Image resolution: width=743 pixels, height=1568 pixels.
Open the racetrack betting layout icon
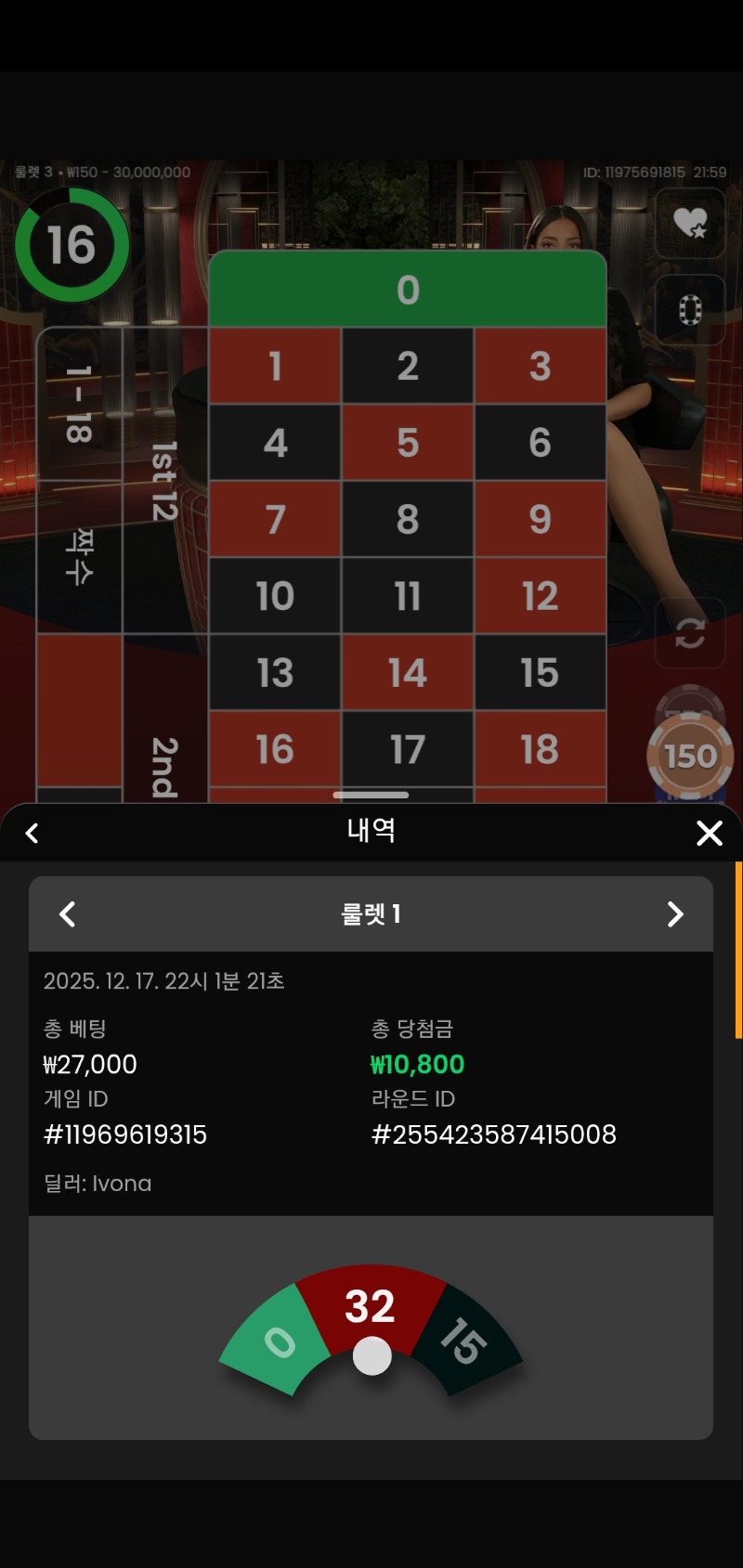[690, 310]
